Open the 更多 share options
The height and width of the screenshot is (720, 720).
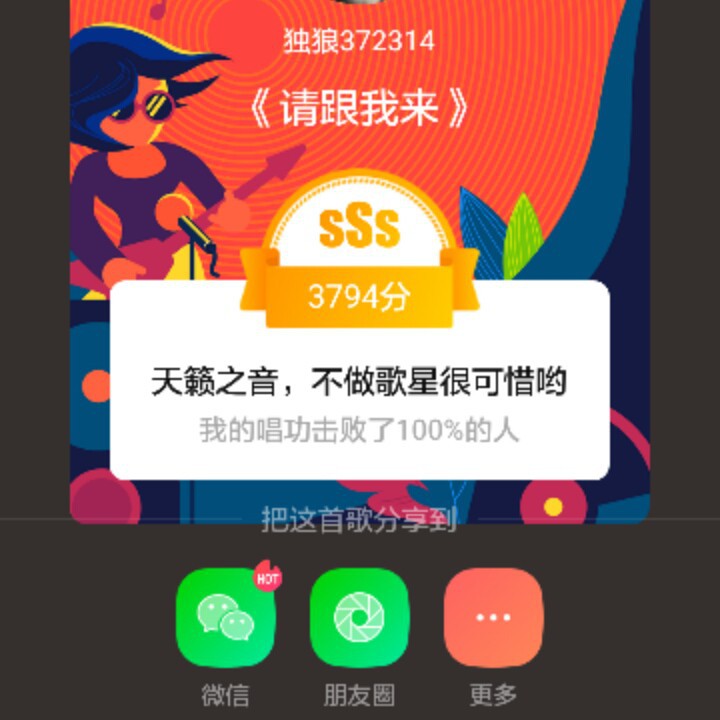[x=493, y=618]
